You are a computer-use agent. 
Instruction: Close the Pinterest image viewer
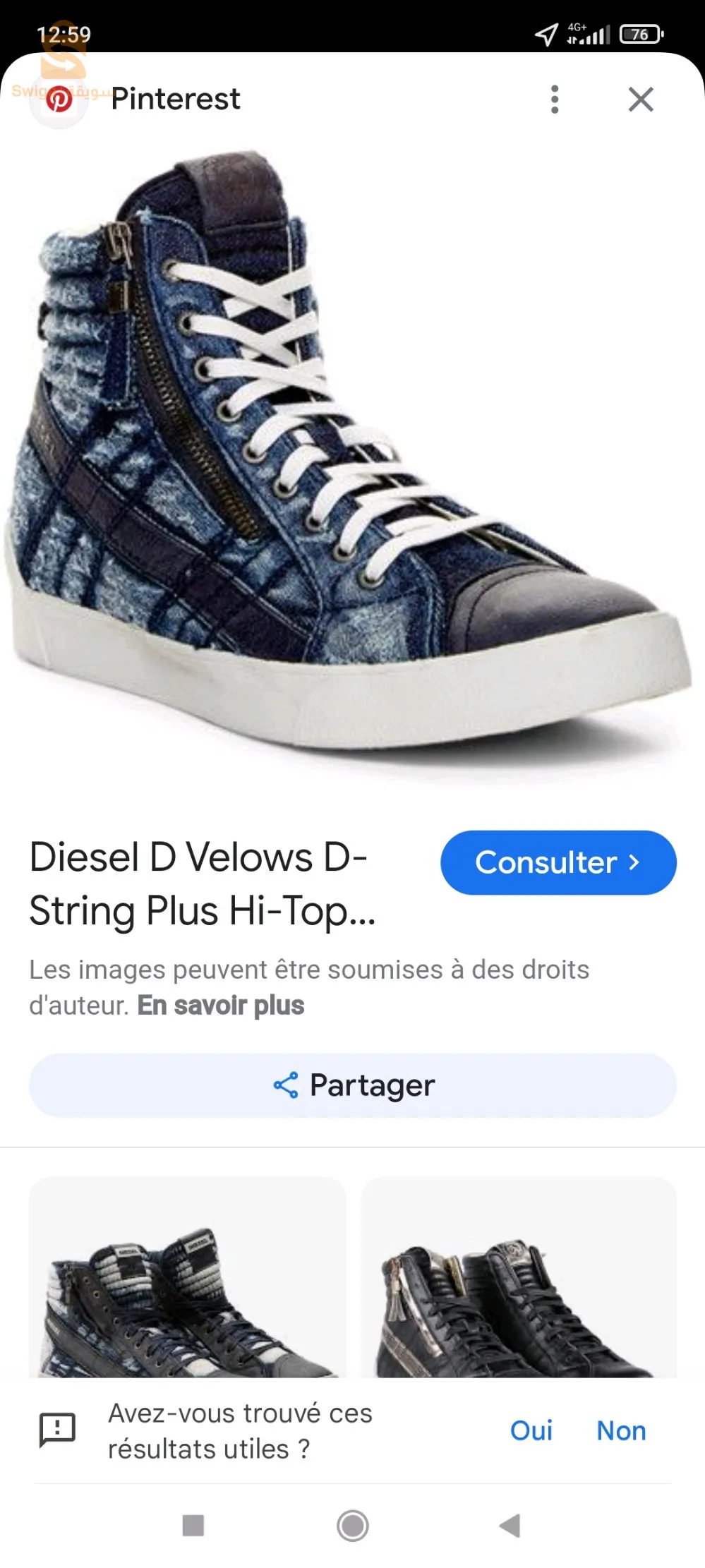640,99
